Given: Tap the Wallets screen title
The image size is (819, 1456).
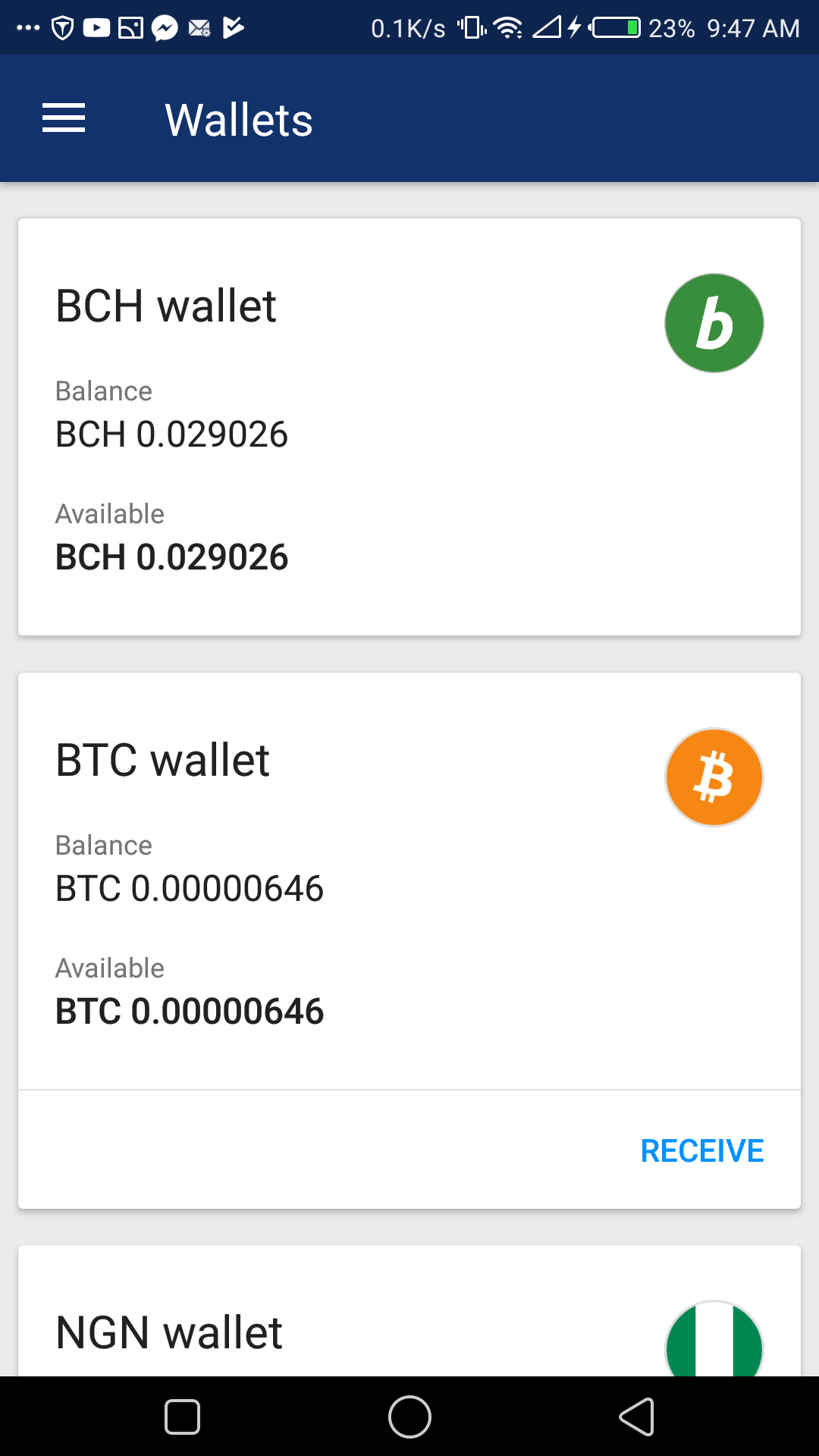Looking at the screenshot, I should coord(238,120).
